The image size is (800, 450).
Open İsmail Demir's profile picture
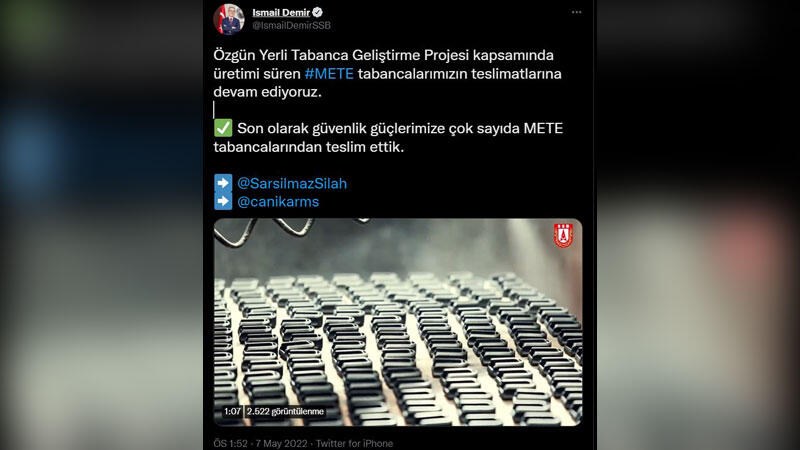(x=228, y=18)
